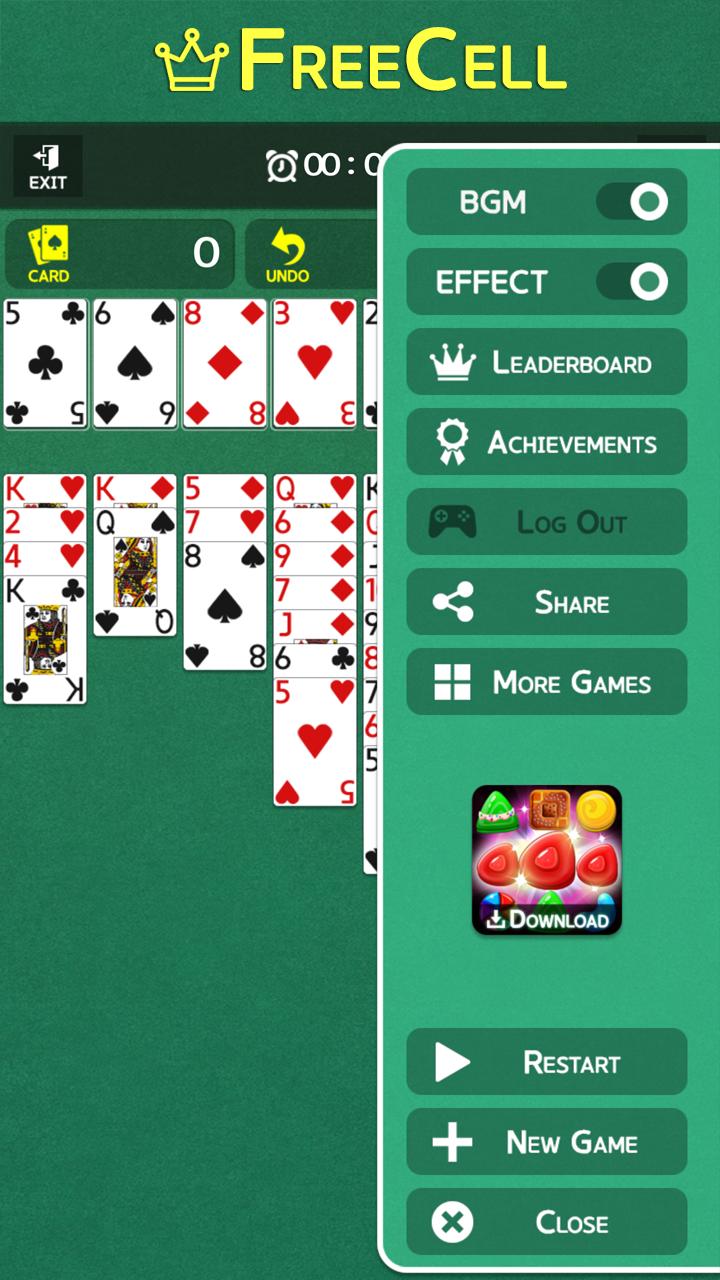The width and height of the screenshot is (720, 1280).
Task: Exit the FreeCell game
Action: (x=47, y=166)
